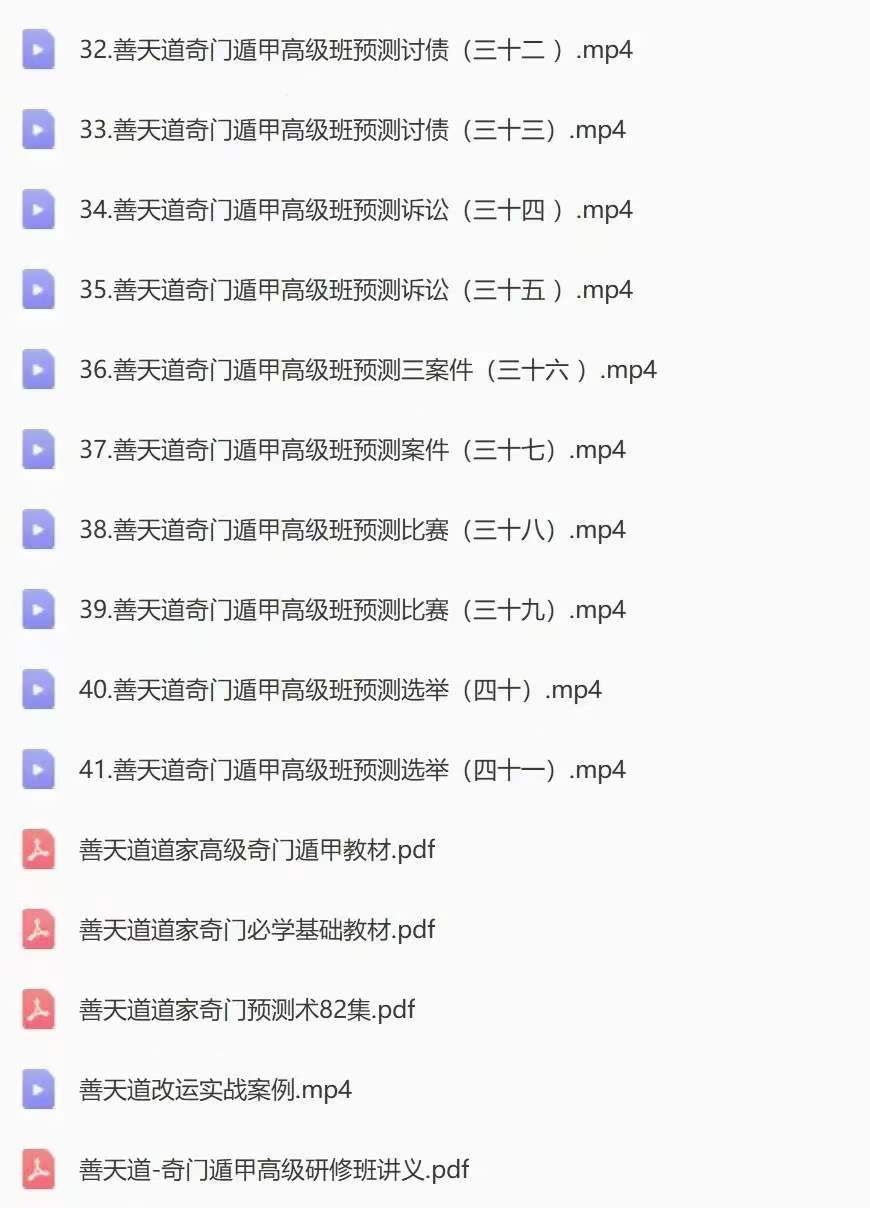Click the video icon next to file 38 预测比赛
Image resolution: width=870 pixels, height=1208 pixels.
tap(38, 529)
